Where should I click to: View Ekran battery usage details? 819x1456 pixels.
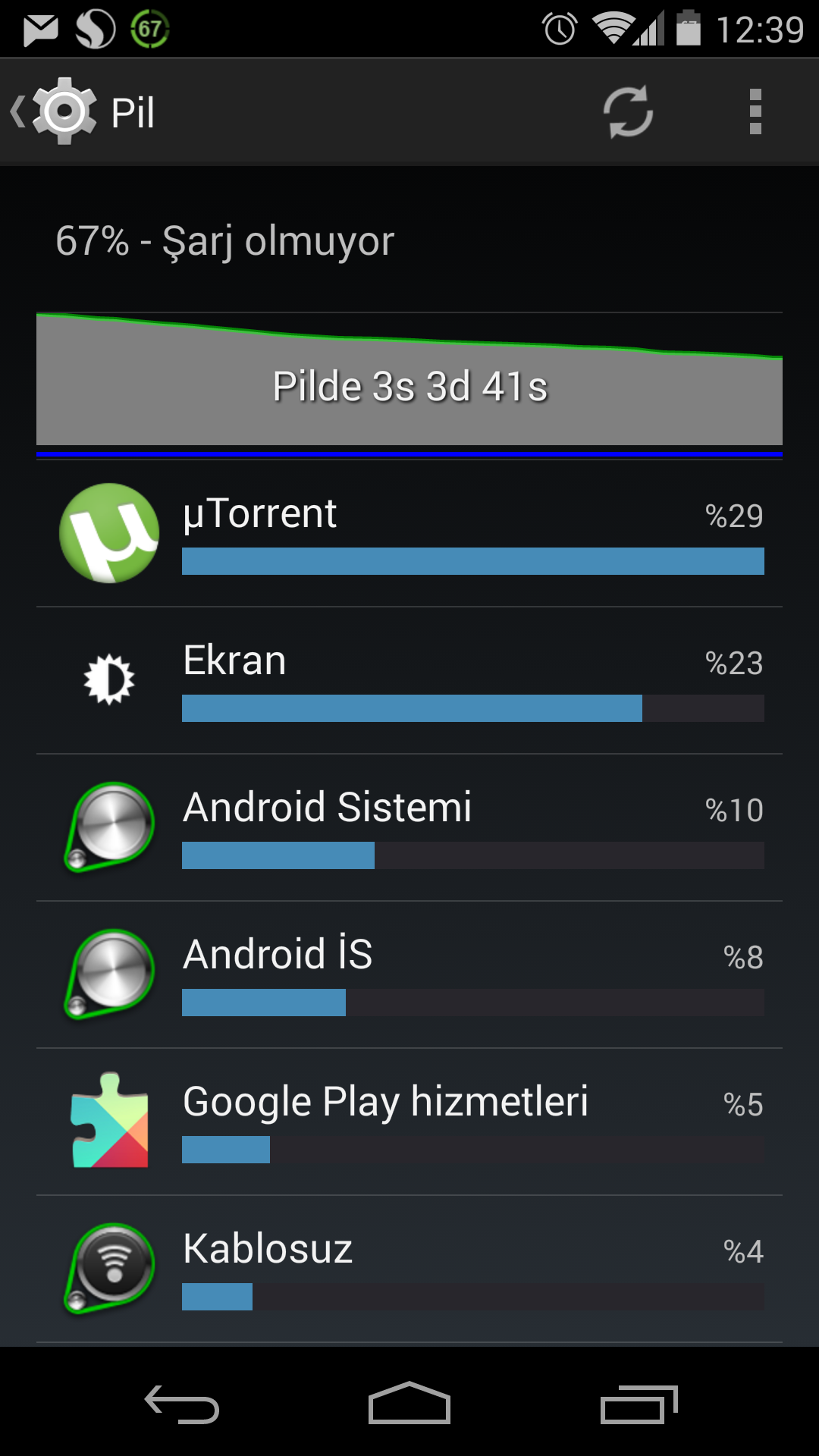409,680
